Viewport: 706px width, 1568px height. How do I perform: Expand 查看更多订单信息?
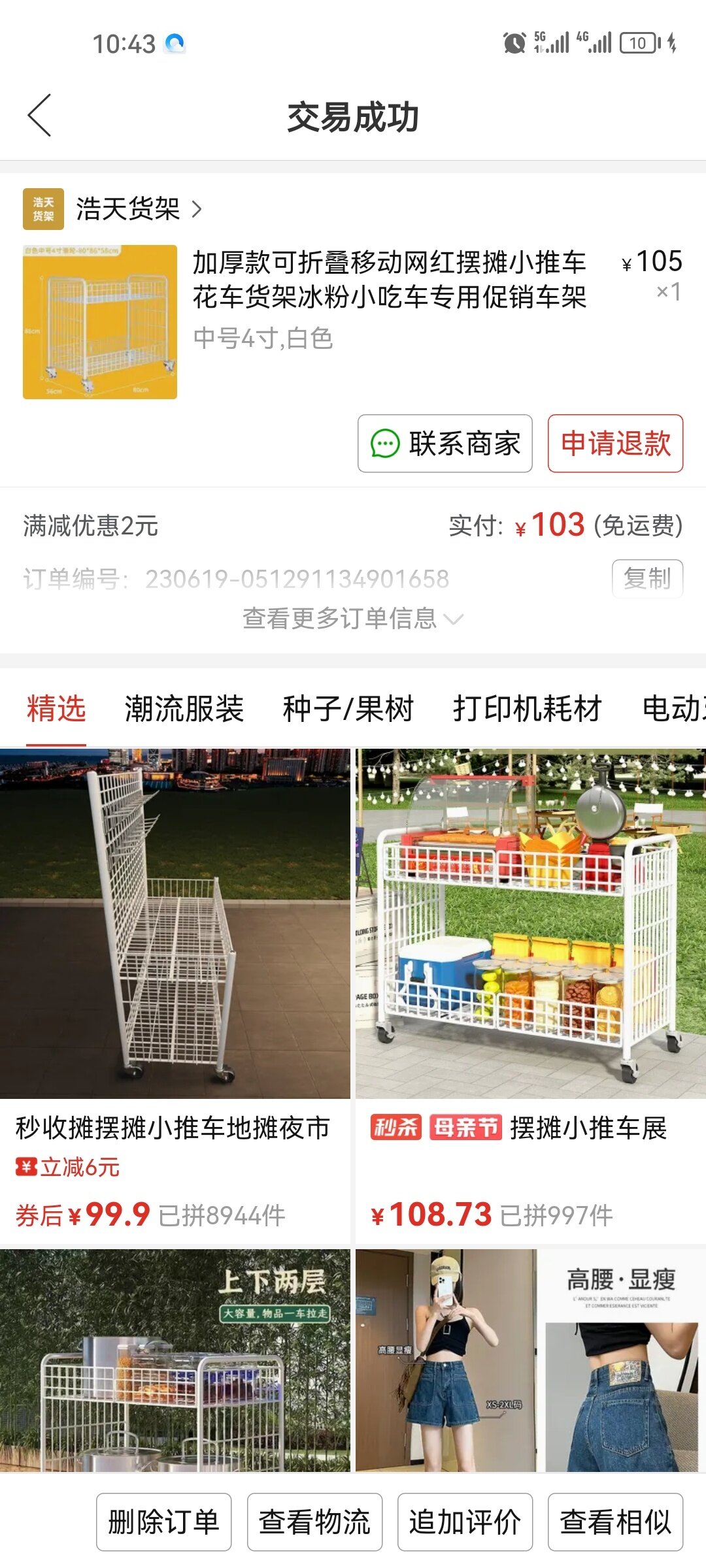click(352, 618)
